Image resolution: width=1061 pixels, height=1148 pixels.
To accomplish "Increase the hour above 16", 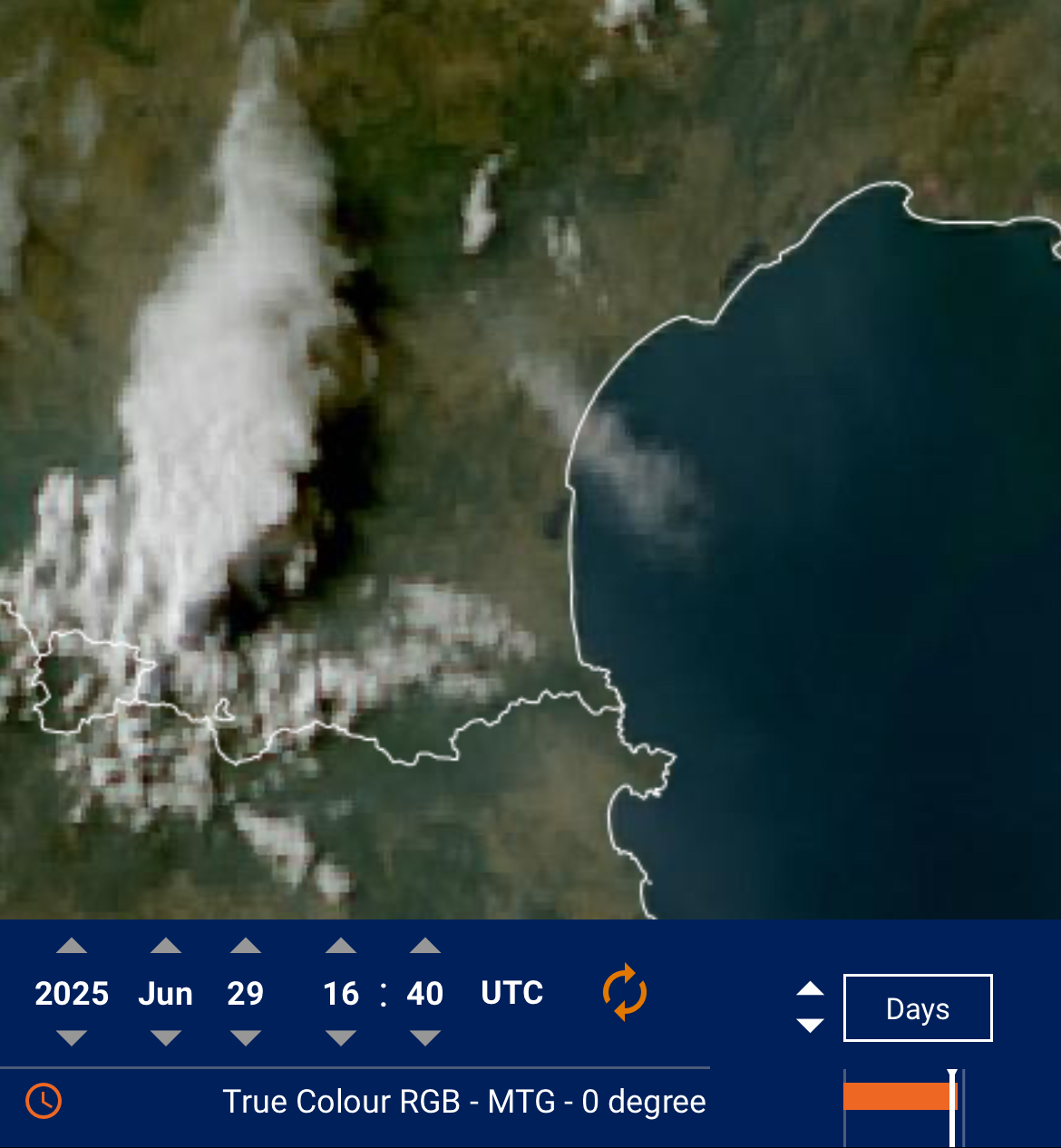I will 341,947.
